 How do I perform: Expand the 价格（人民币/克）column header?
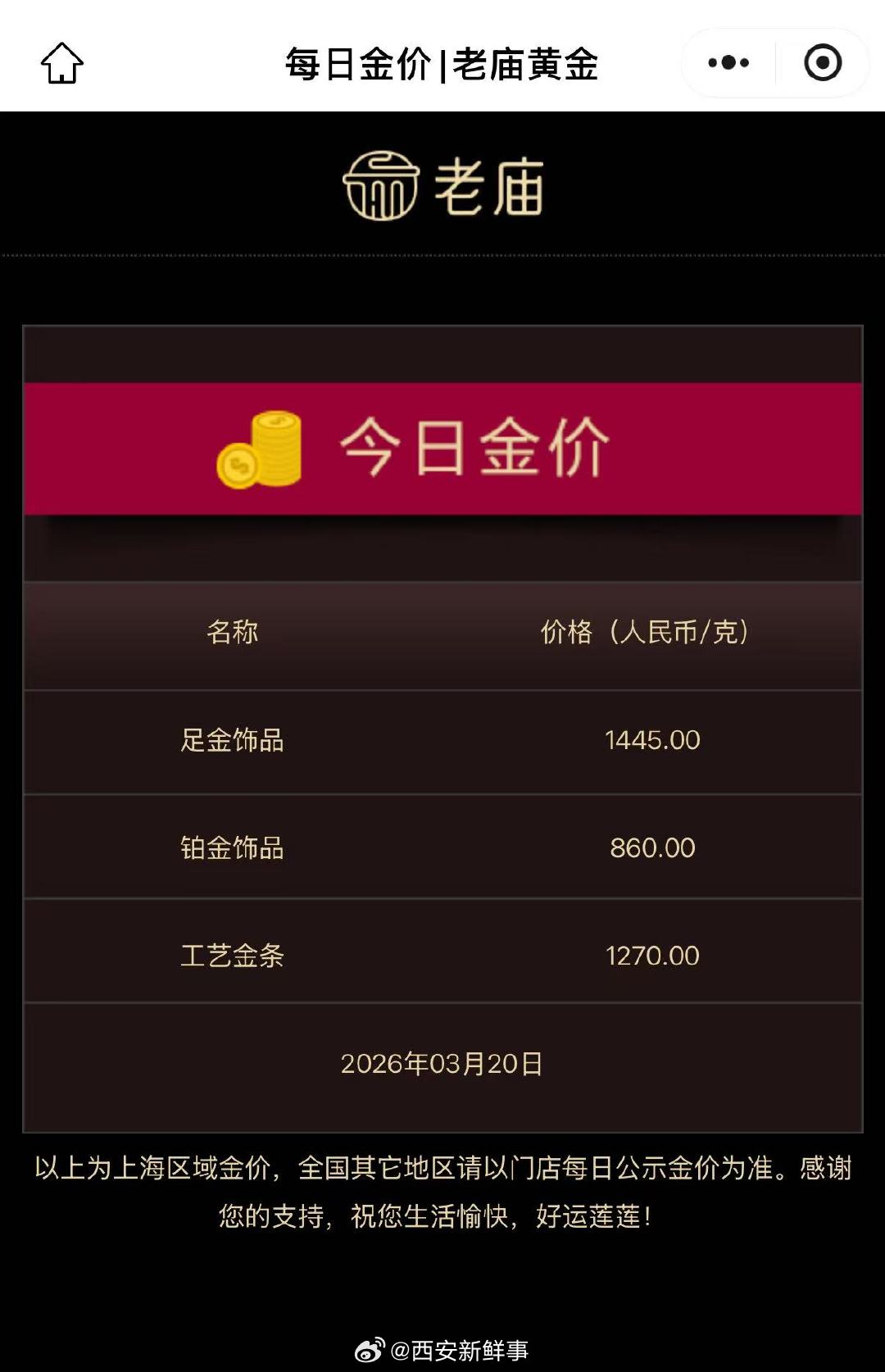(647, 632)
